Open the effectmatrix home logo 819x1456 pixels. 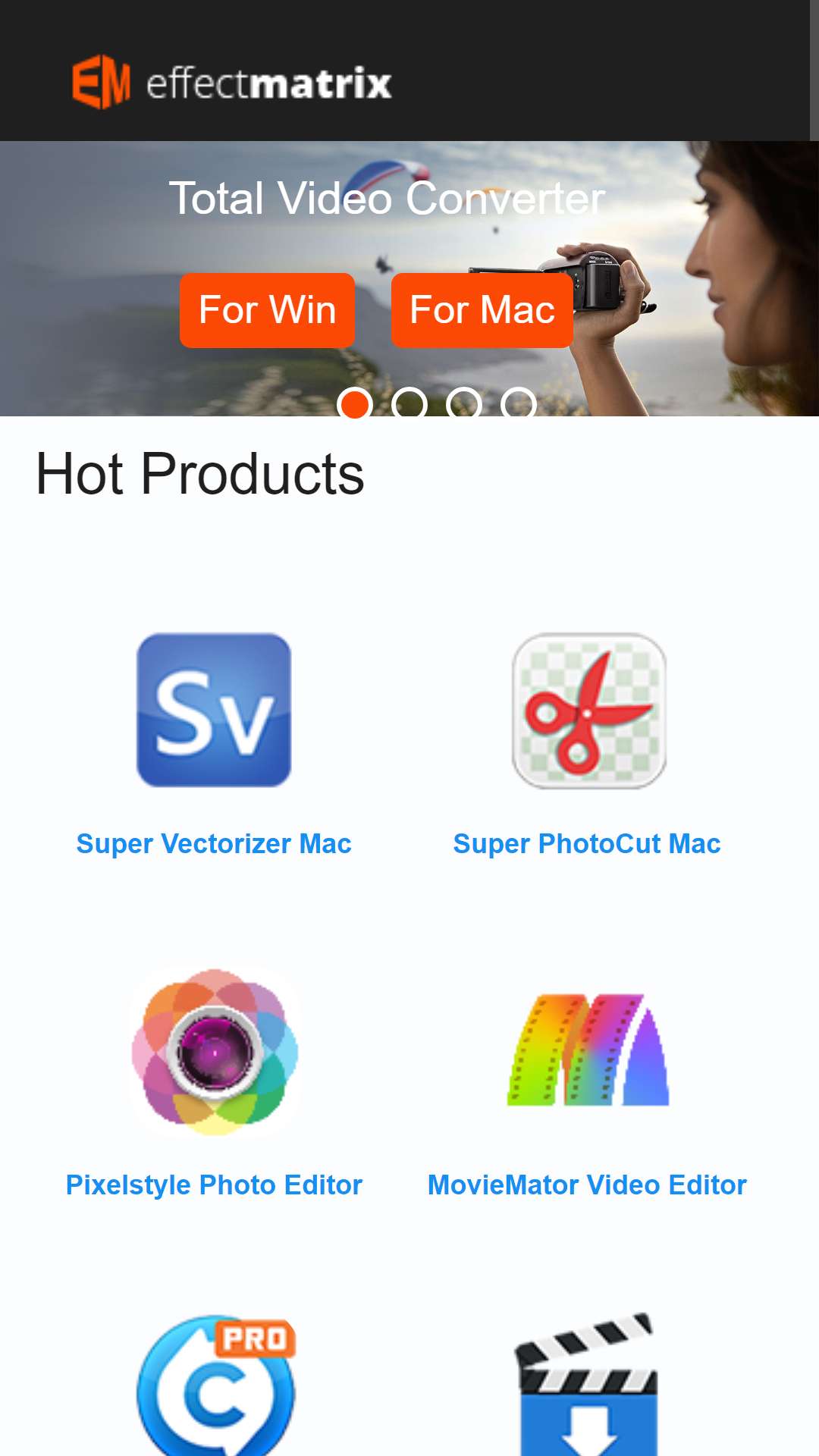click(x=232, y=82)
